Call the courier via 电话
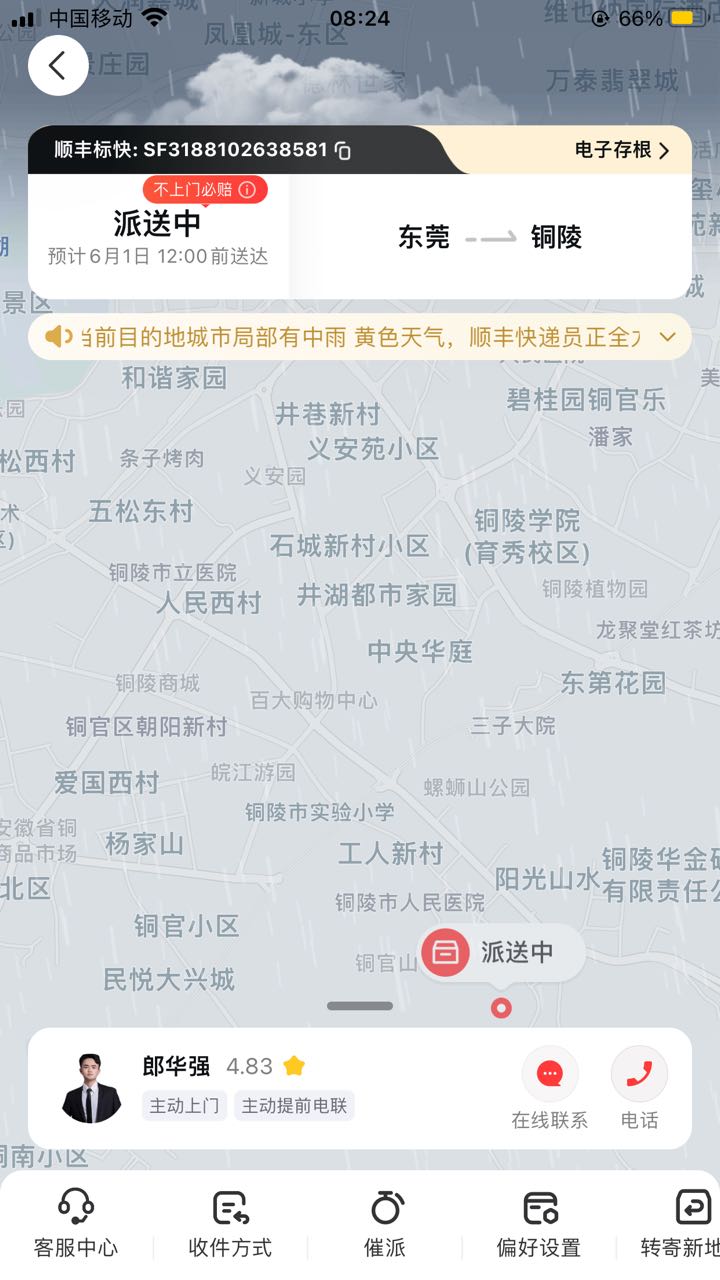This screenshot has width=720, height=1280. (x=639, y=1087)
